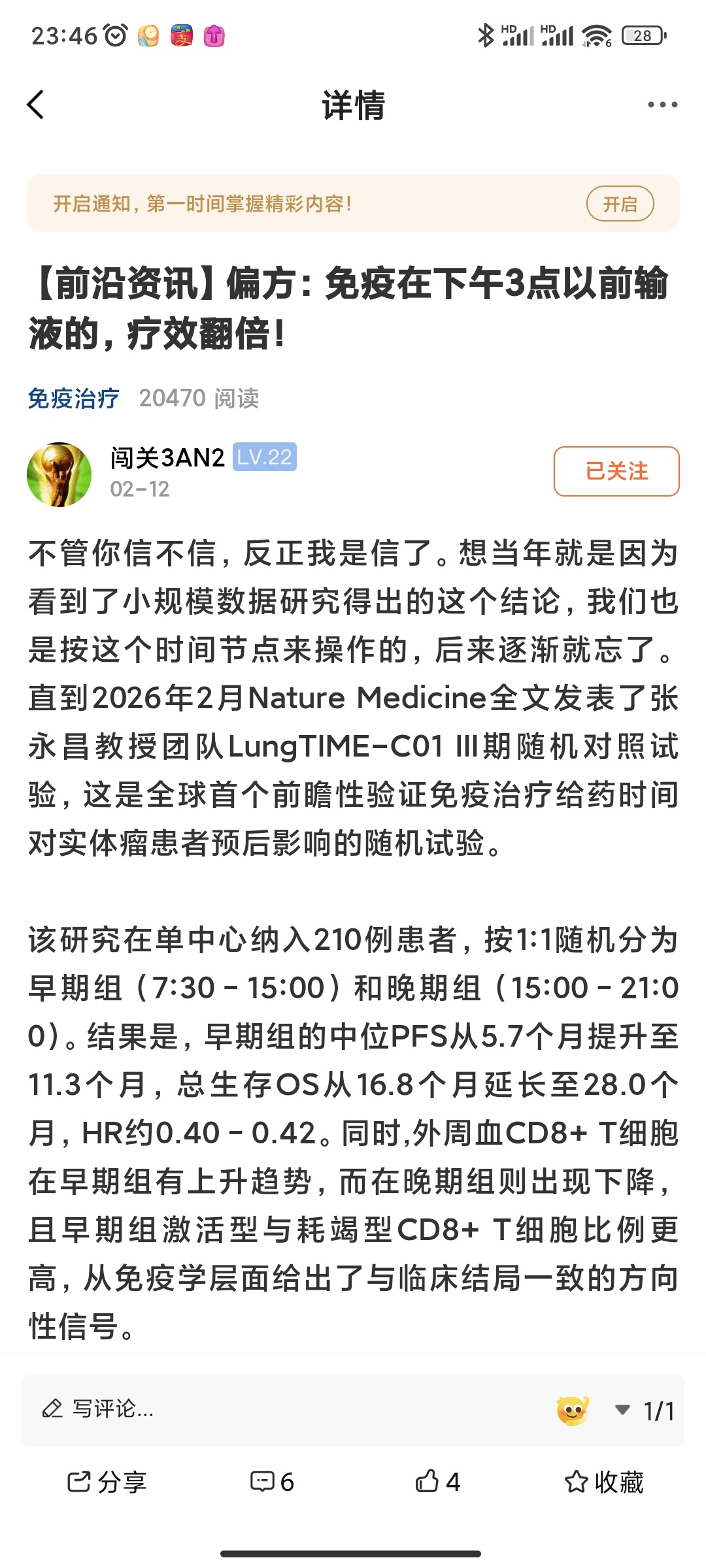Tap the 已关注 follow button
The width and height of the screenshot is (706, 1568).
point(616,471)
